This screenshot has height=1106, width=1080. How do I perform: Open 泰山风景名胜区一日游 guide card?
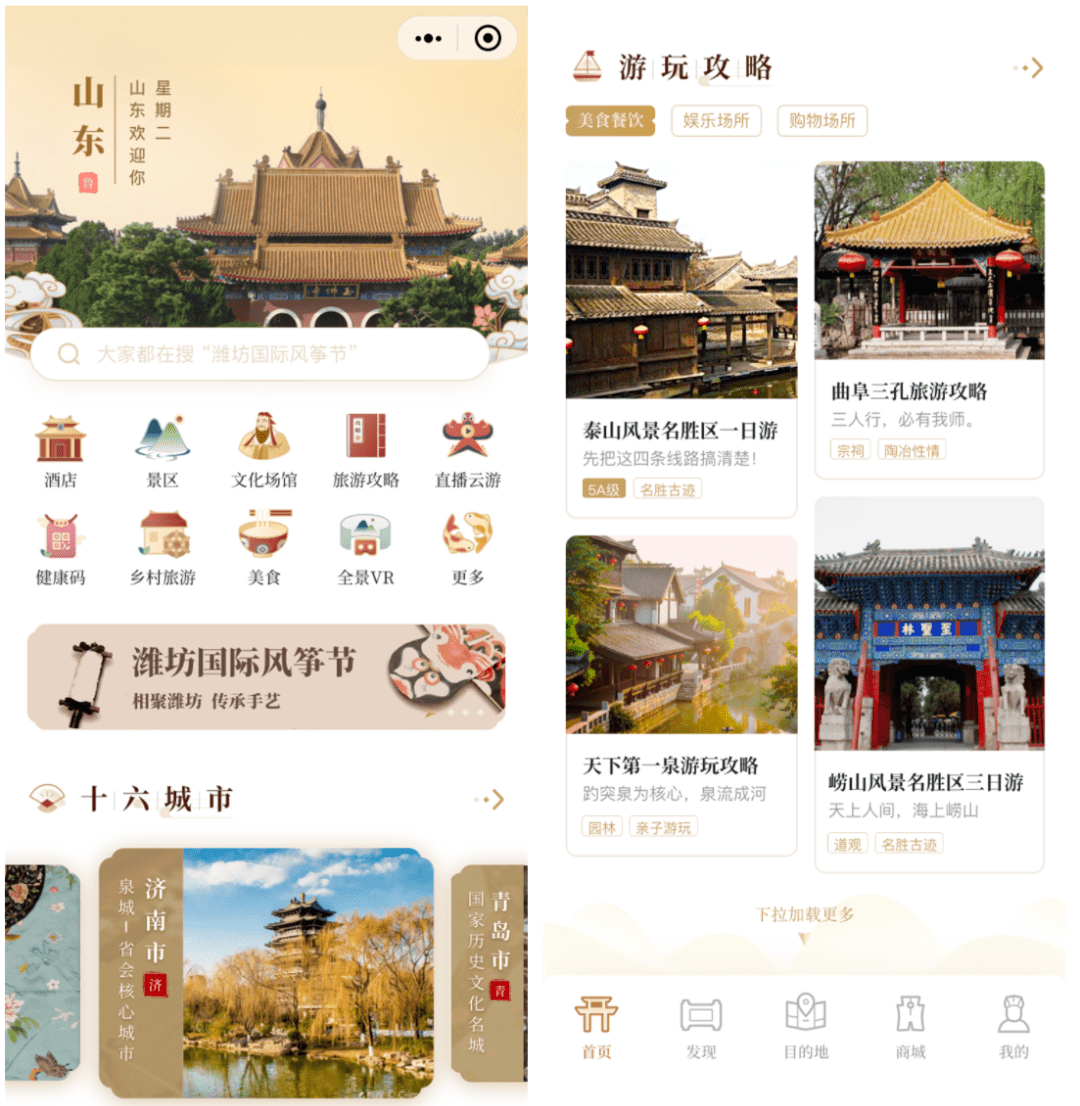[681, 340]
